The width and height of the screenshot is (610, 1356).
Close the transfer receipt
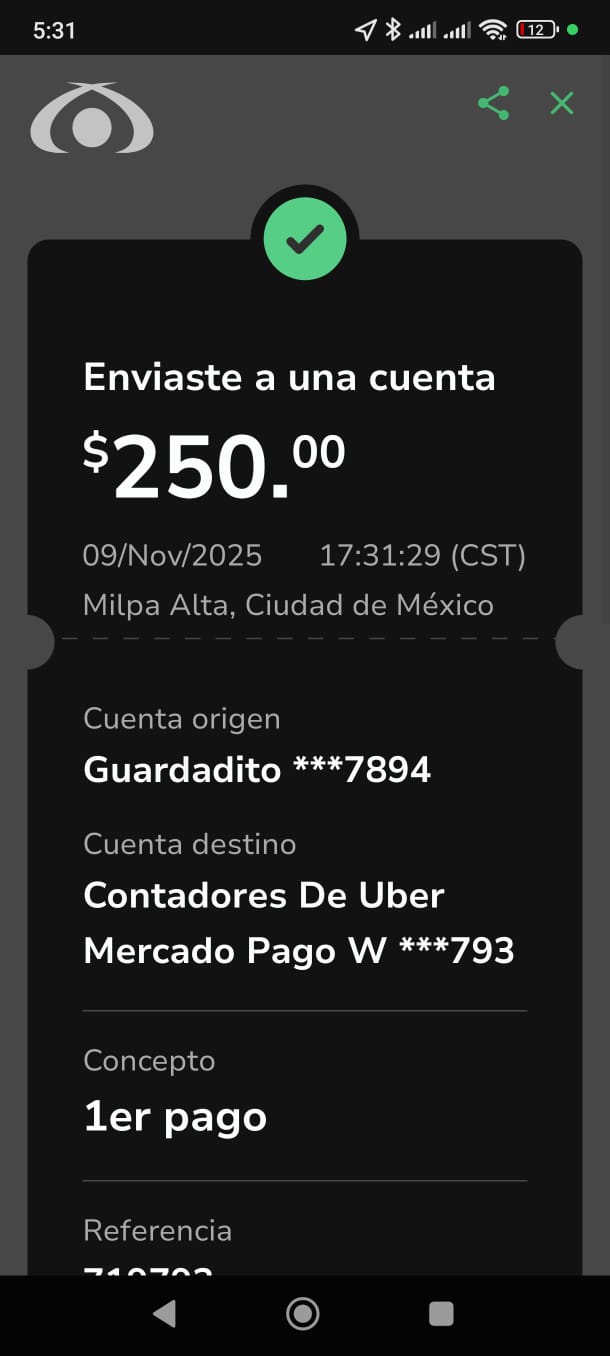(562, 103)
